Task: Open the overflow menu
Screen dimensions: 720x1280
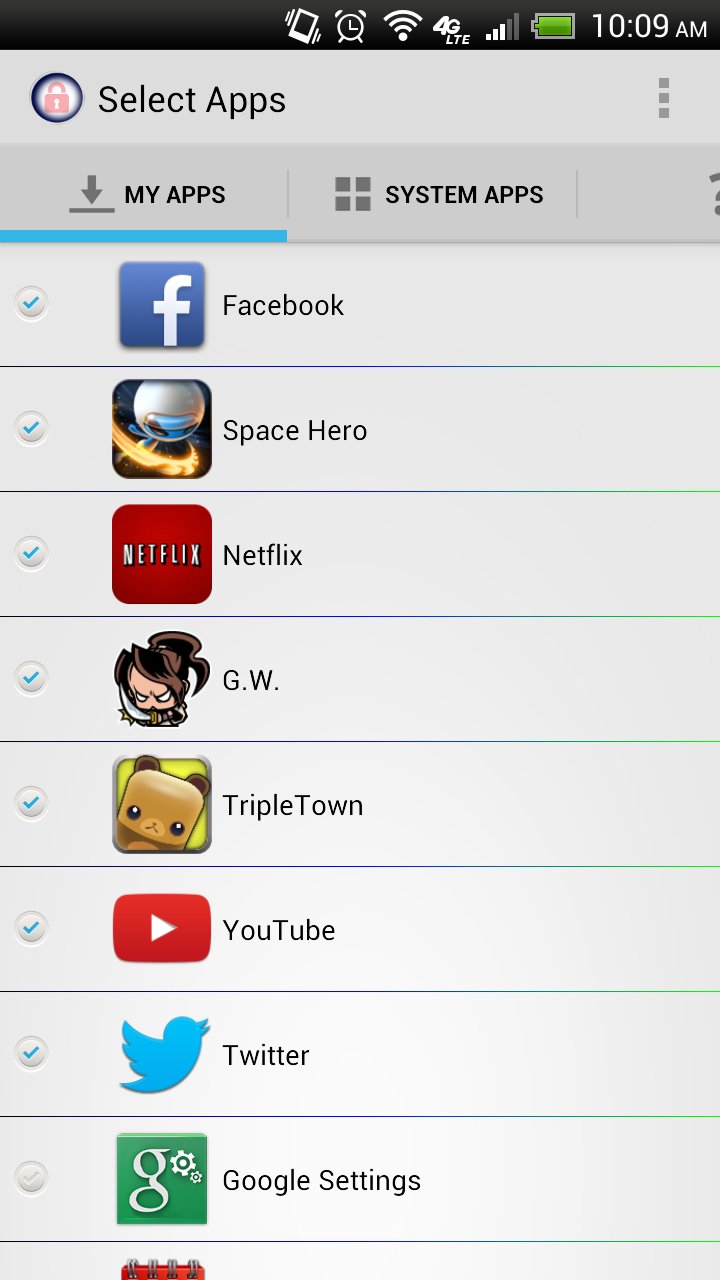Action: (x=663, y=97)
